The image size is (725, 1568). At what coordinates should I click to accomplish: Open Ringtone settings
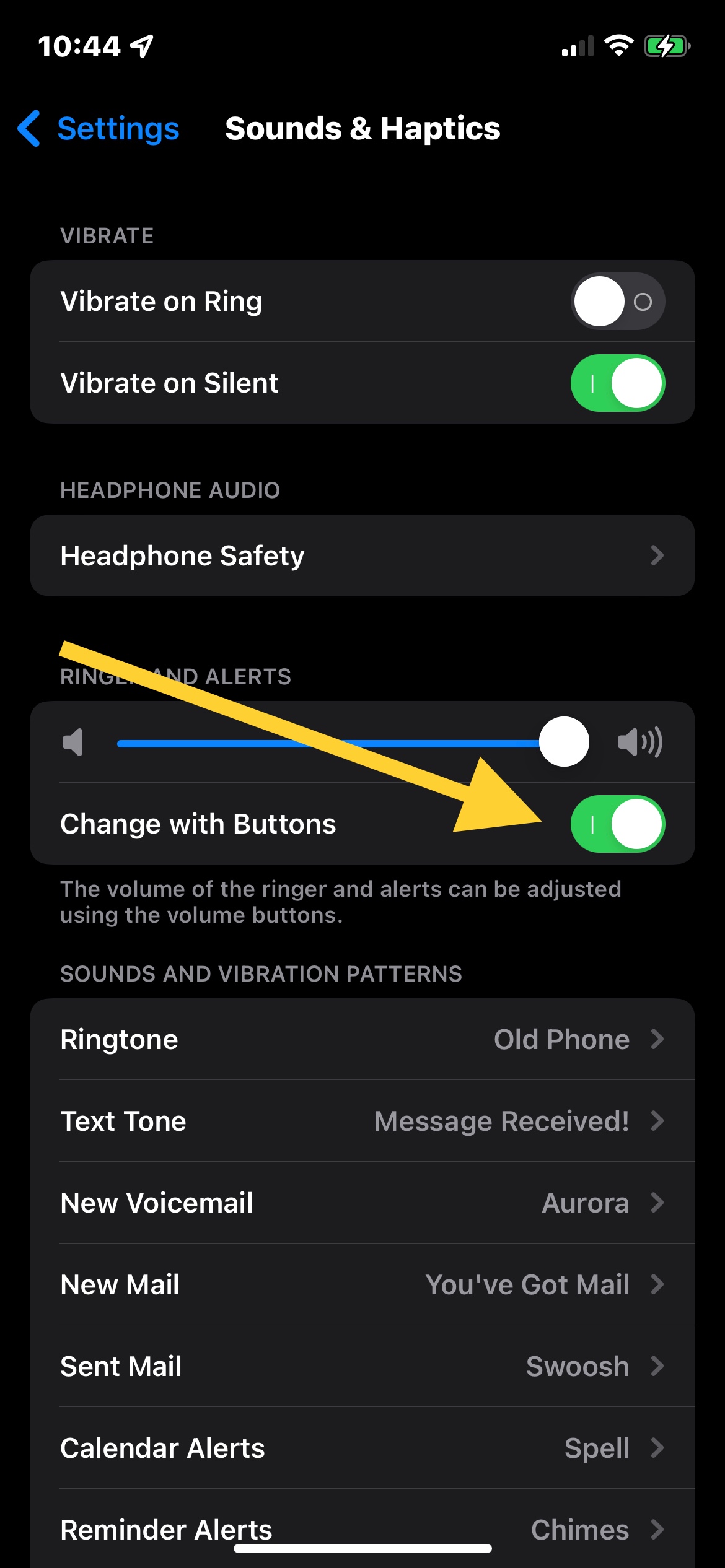(x=362, y=1039)
